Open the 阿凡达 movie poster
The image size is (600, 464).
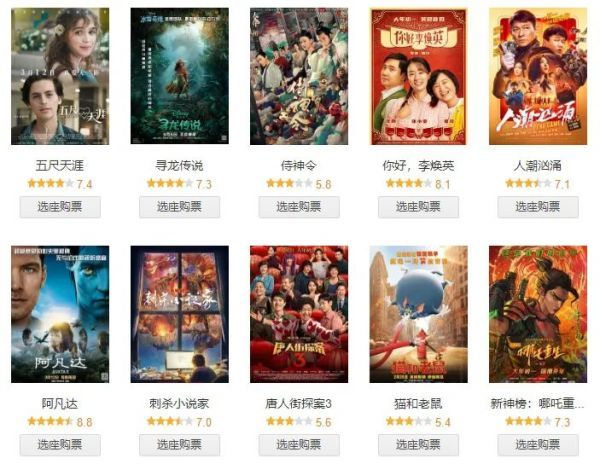click(x=59, y=314)
